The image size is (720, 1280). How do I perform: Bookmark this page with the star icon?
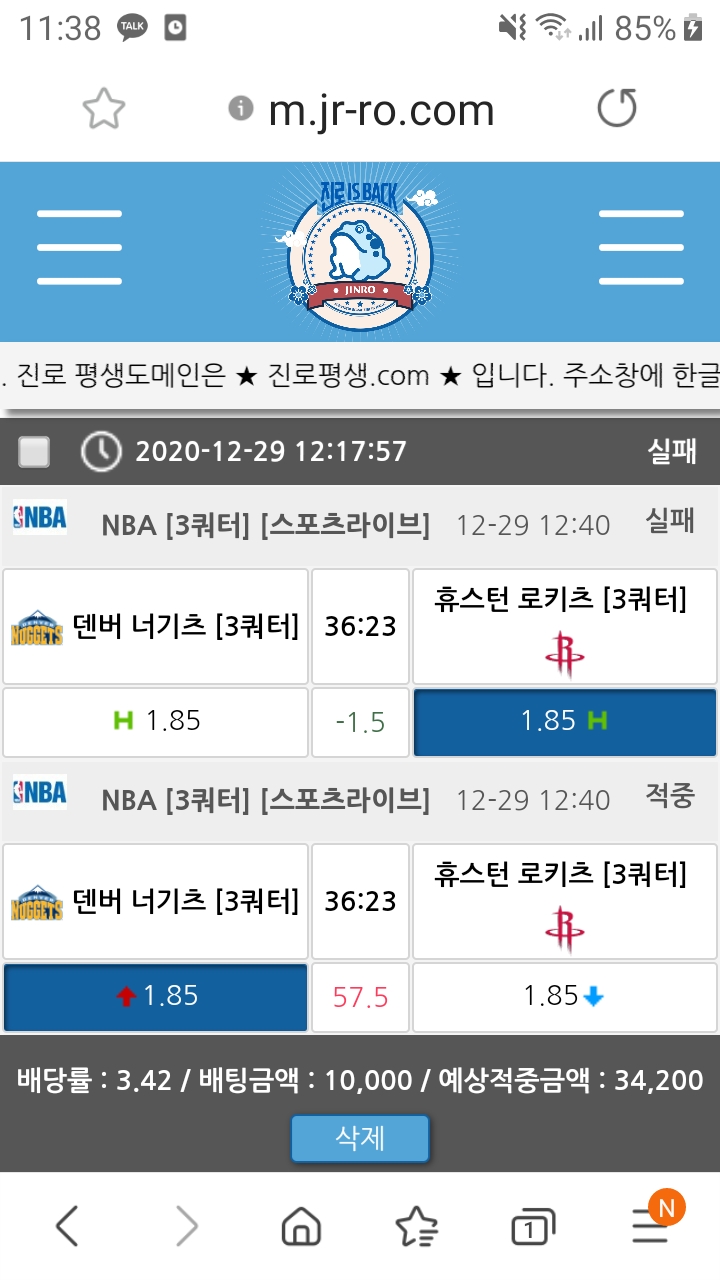104,109
